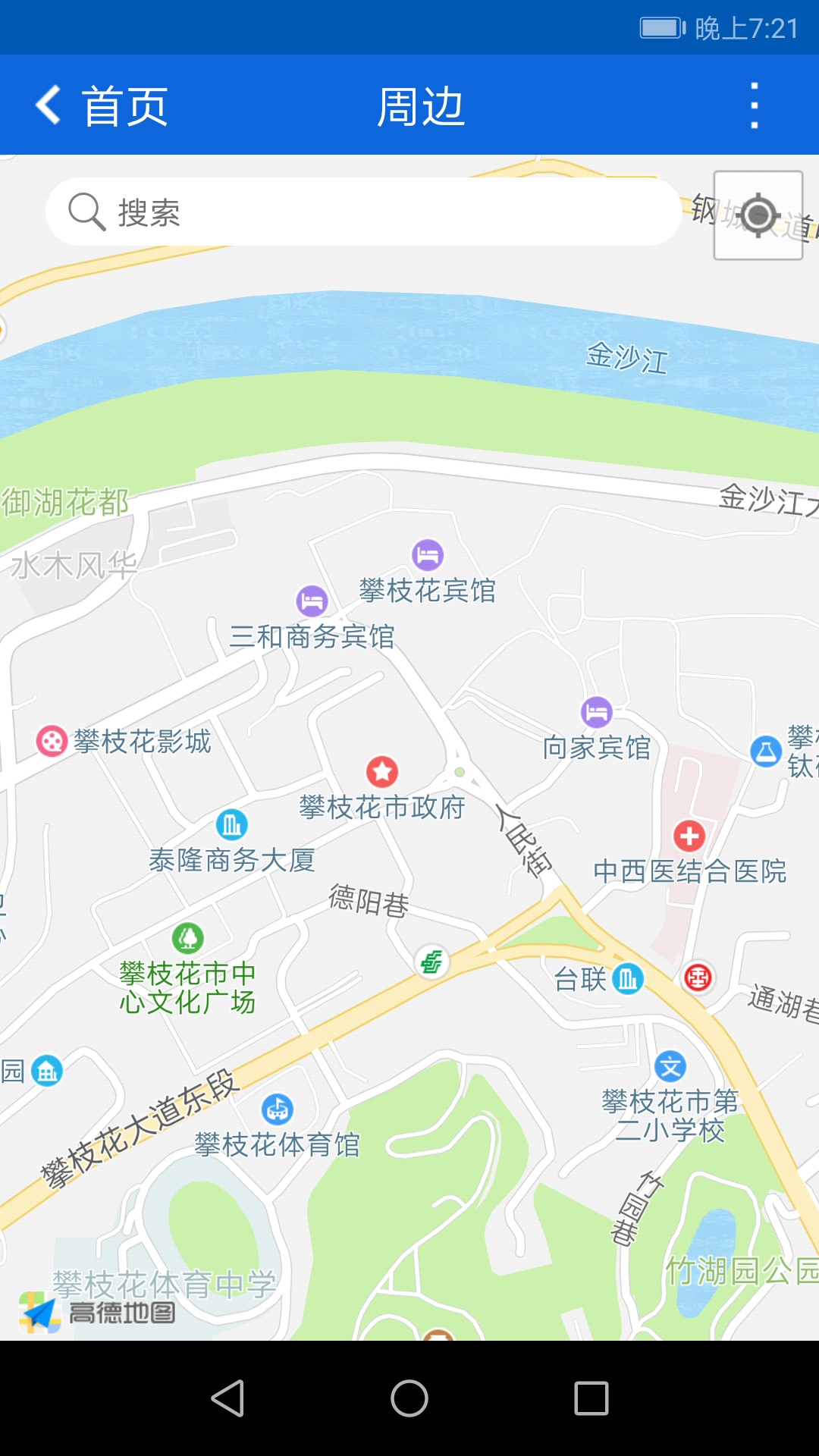Open the three-dot overflow menu

(x=754, y=105)
